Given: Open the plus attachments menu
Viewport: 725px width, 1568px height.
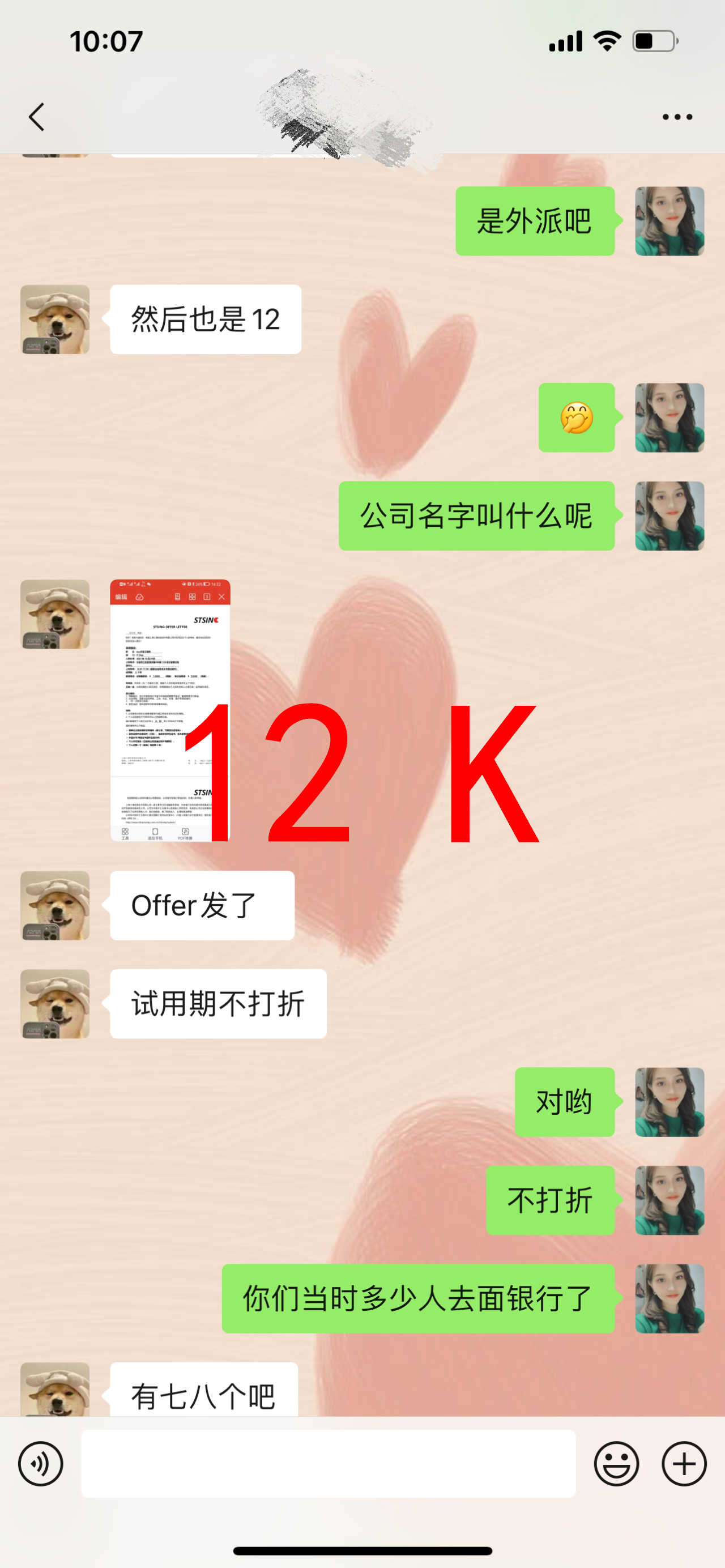Looking at the screenshot, I should [684, 1463].
